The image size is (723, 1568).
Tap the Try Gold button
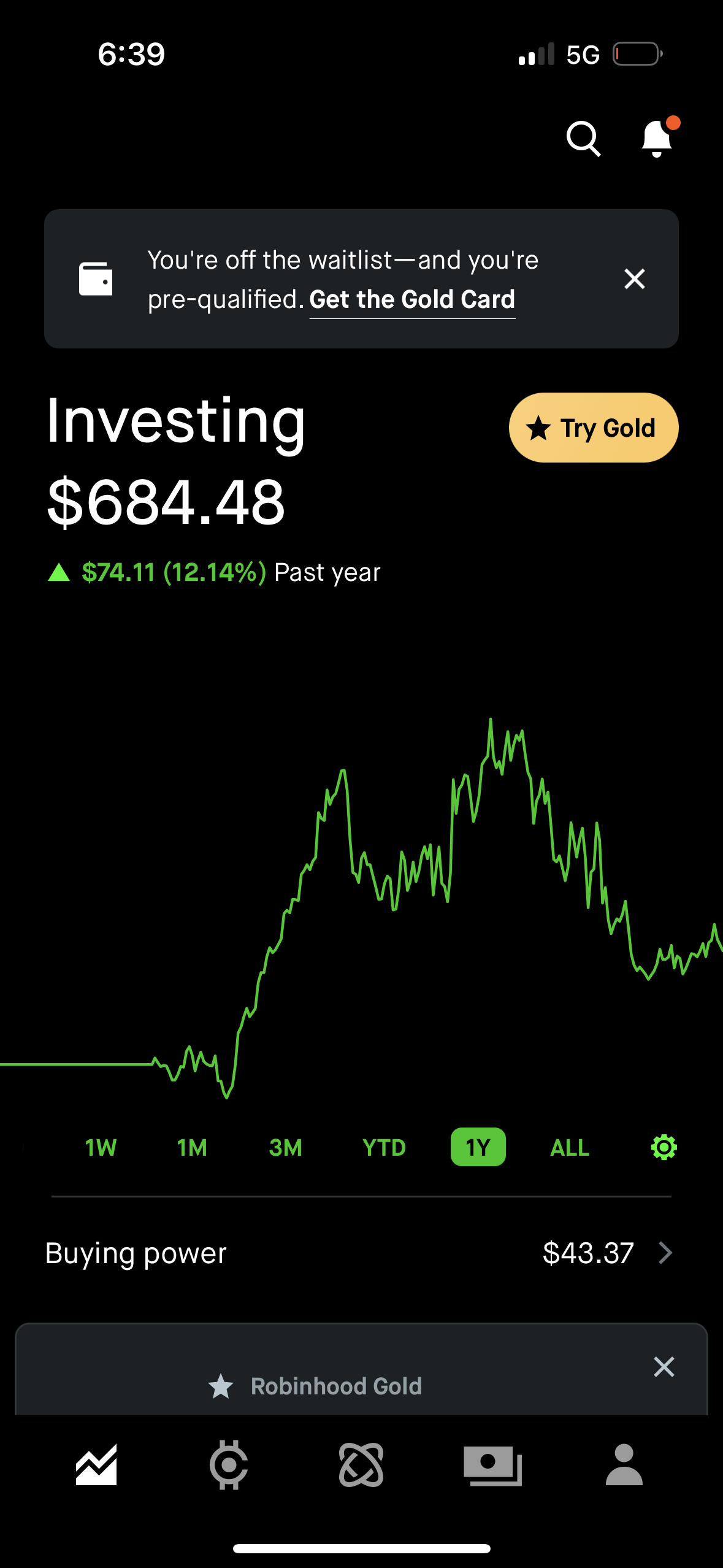coord(593,428)
